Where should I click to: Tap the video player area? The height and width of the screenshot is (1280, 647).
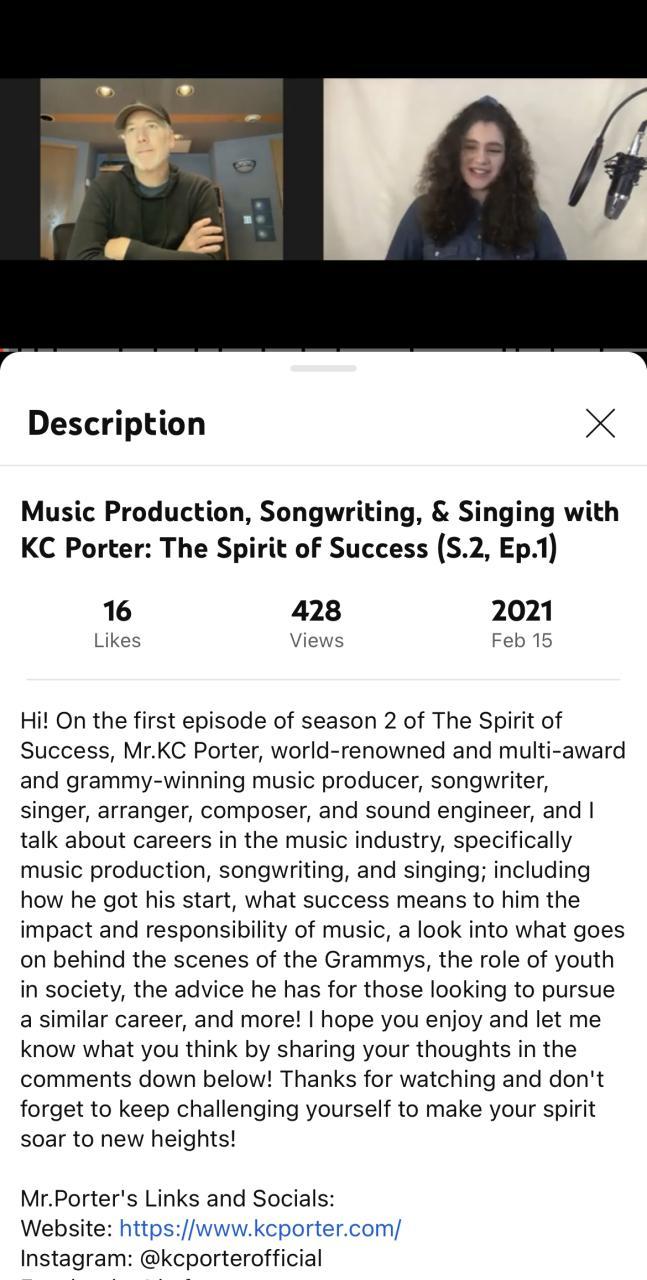[323, 170]
